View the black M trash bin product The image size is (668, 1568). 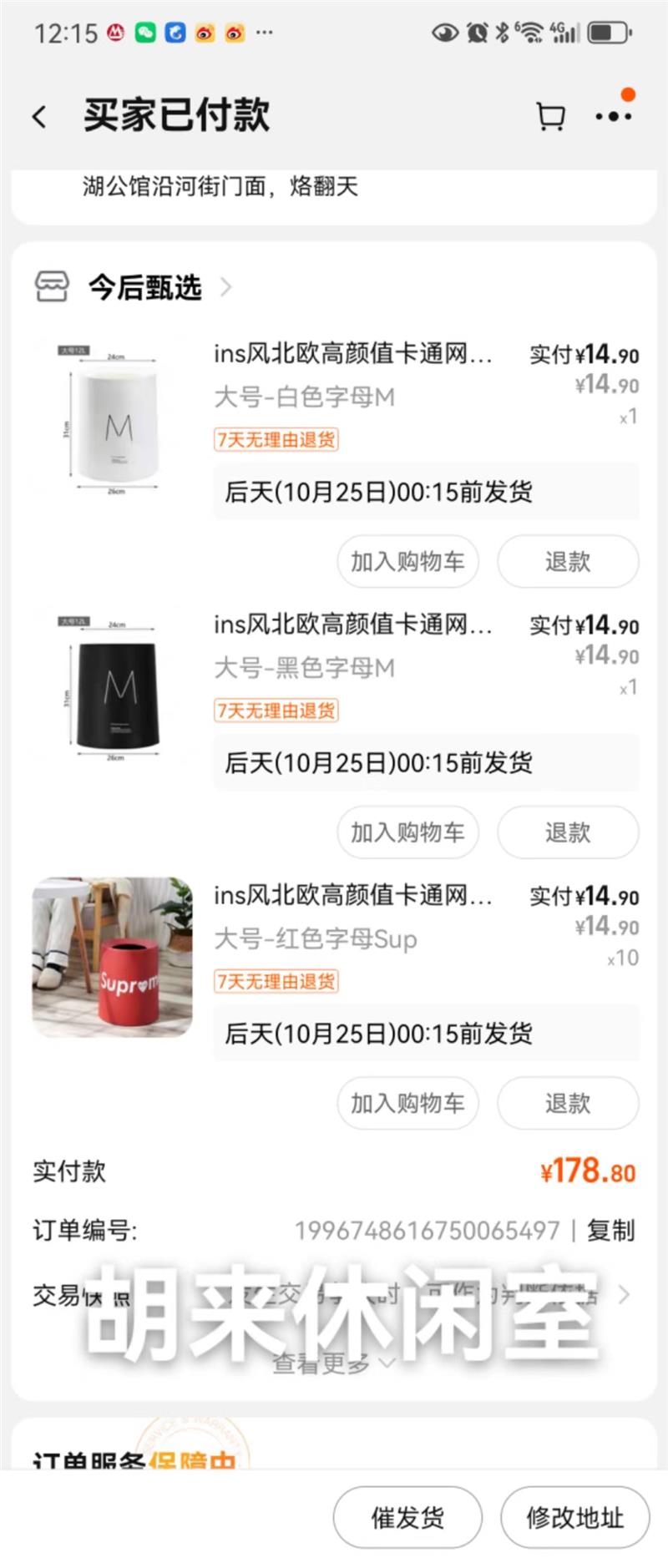click(x=113, y=688)
